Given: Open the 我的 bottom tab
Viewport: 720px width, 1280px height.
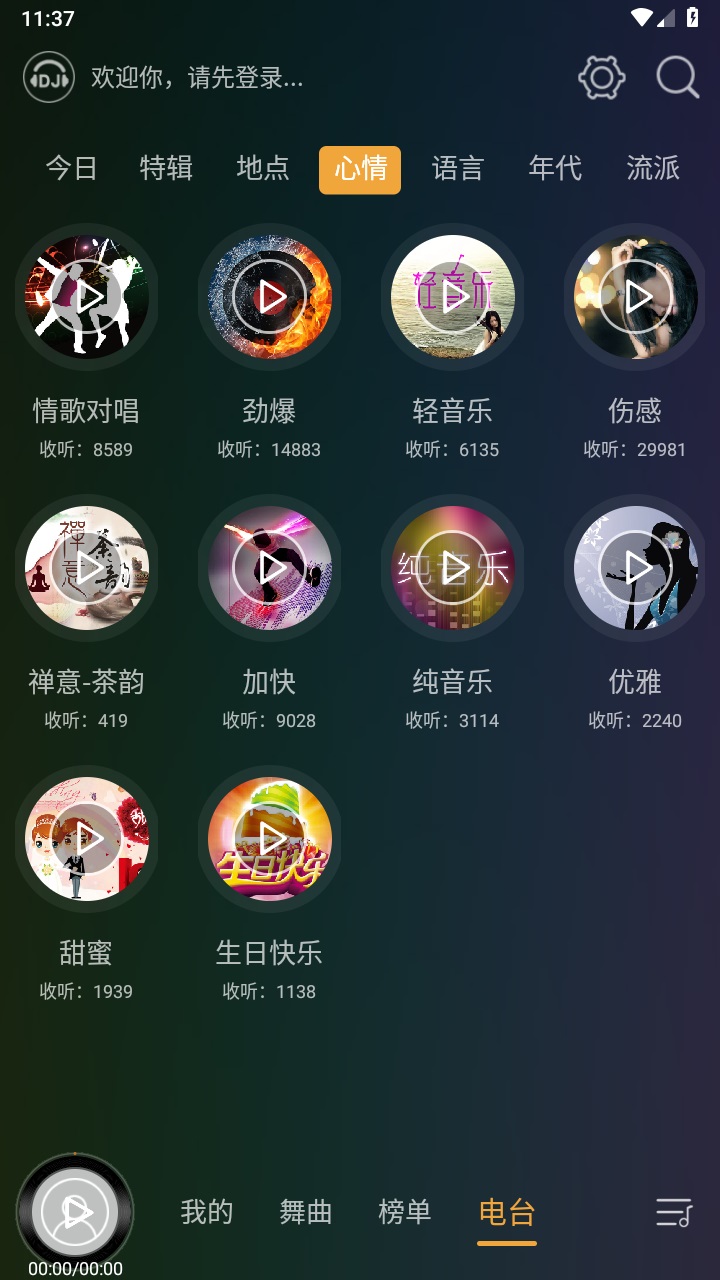Looking at the screenshot, I should (207, 1212).
